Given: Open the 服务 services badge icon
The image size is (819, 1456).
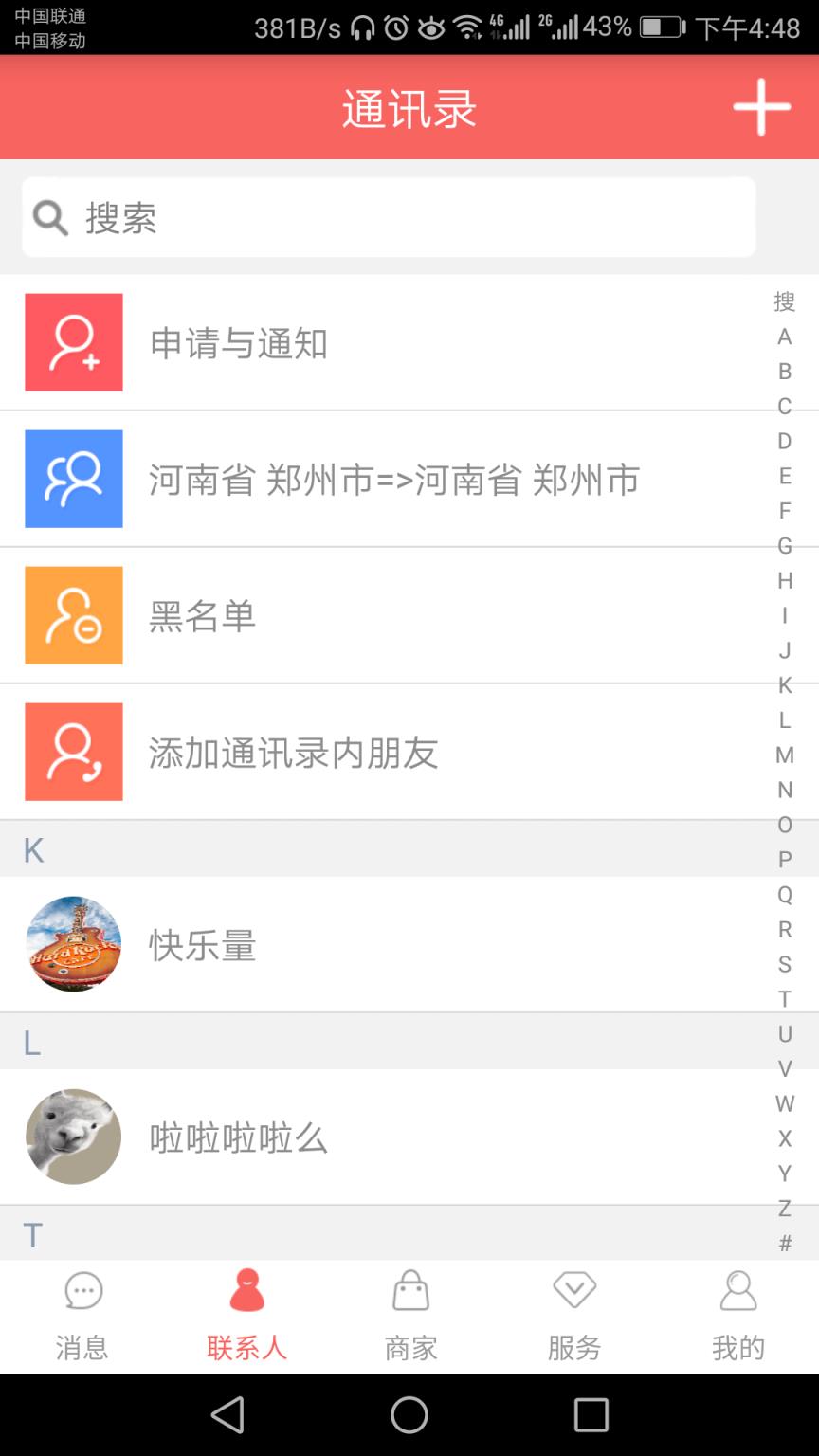Looking at the screenshot, I should pyautogui.click(x=573, y=1291).
